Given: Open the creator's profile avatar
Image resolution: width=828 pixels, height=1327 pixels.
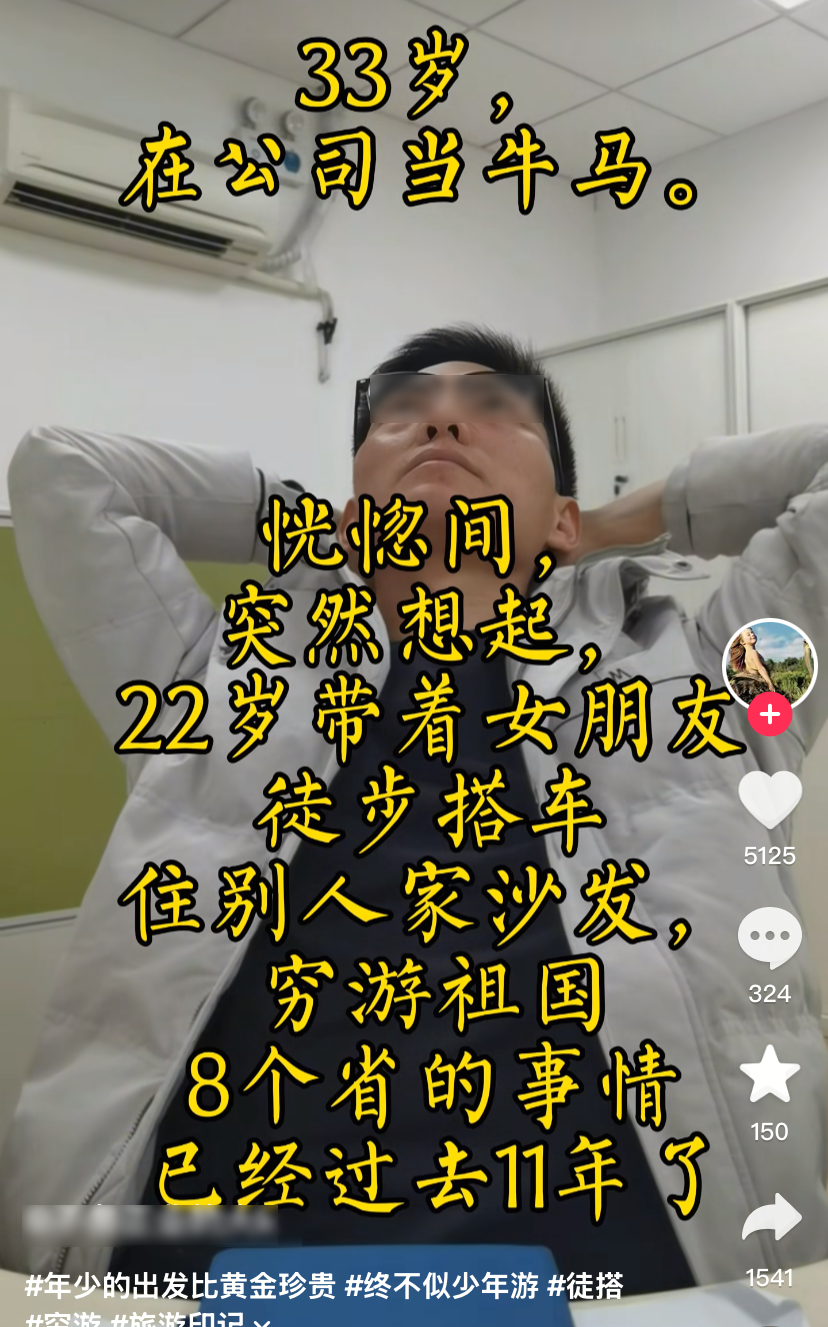Looking at the screenshot, I should [x=769, y=664].
